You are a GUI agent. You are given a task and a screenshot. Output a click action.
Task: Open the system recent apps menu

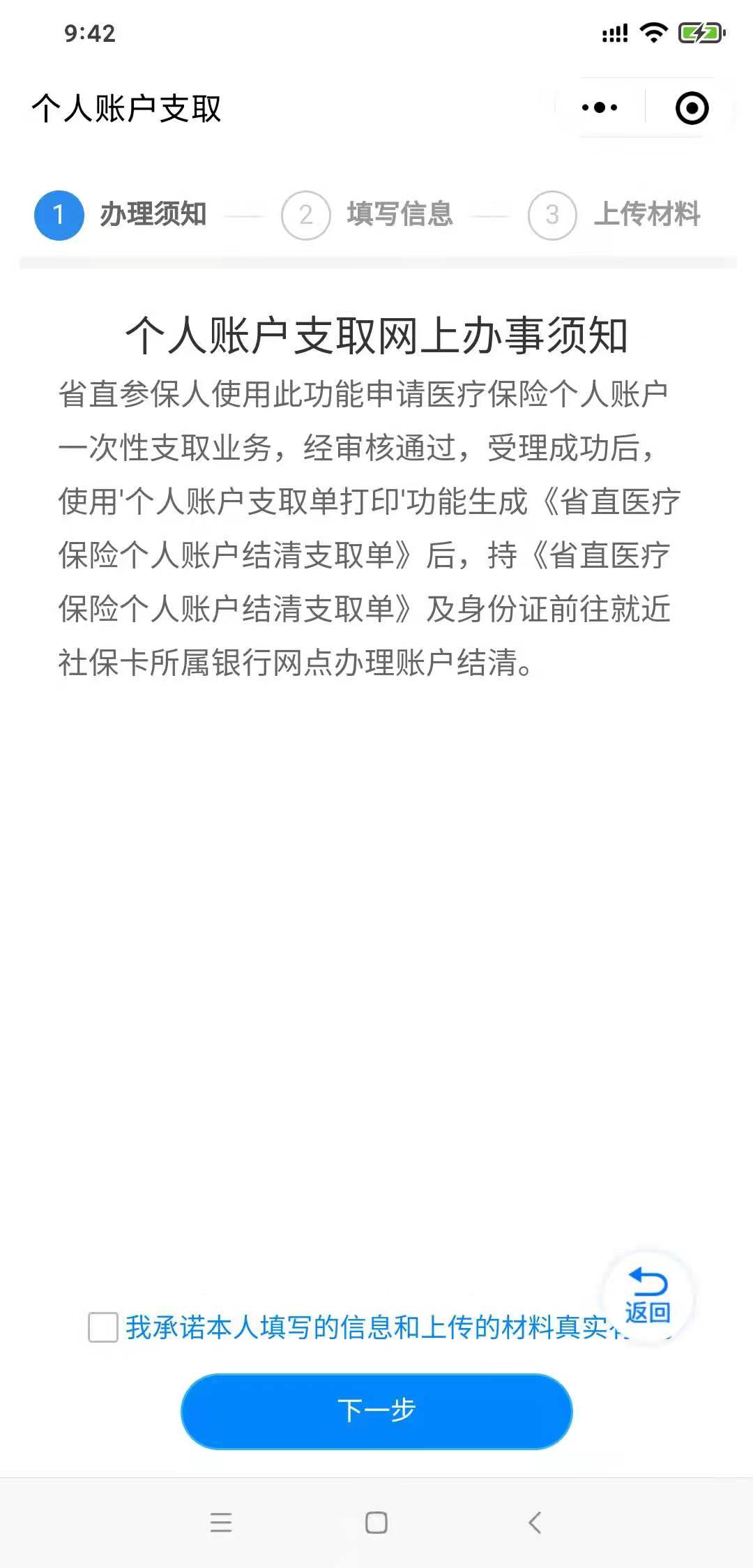[x=221, y=1522]
